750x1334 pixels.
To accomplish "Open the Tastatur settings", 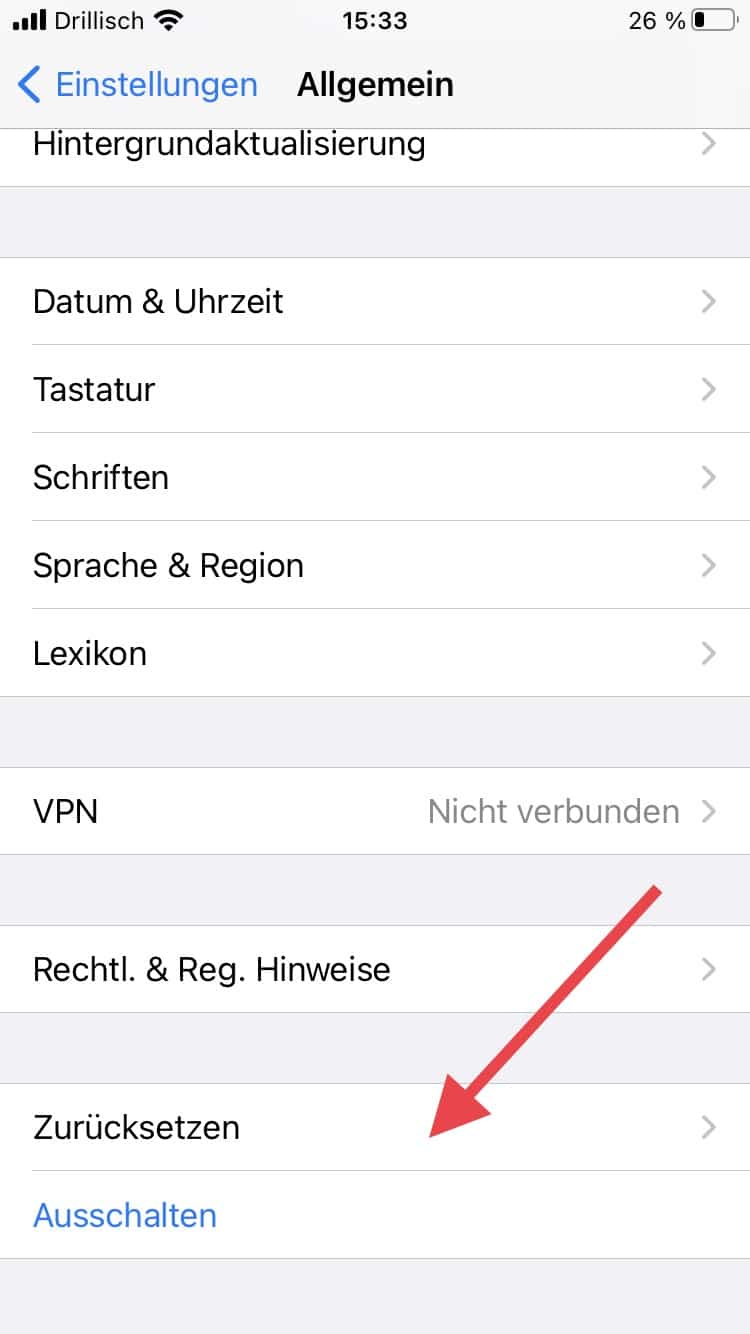I will point(375,389).
